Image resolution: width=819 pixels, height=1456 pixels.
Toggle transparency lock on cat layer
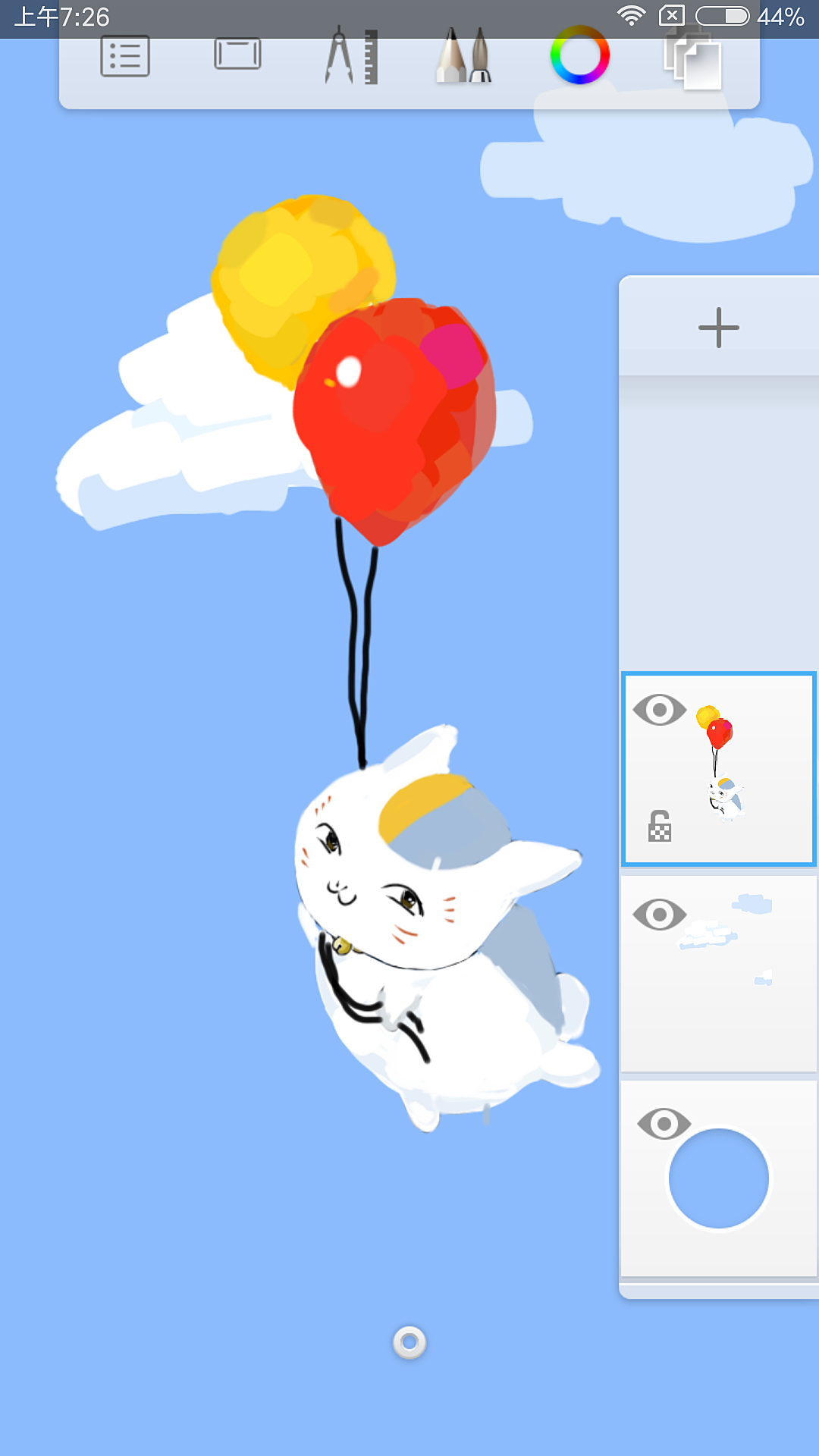tap(660, 826)
